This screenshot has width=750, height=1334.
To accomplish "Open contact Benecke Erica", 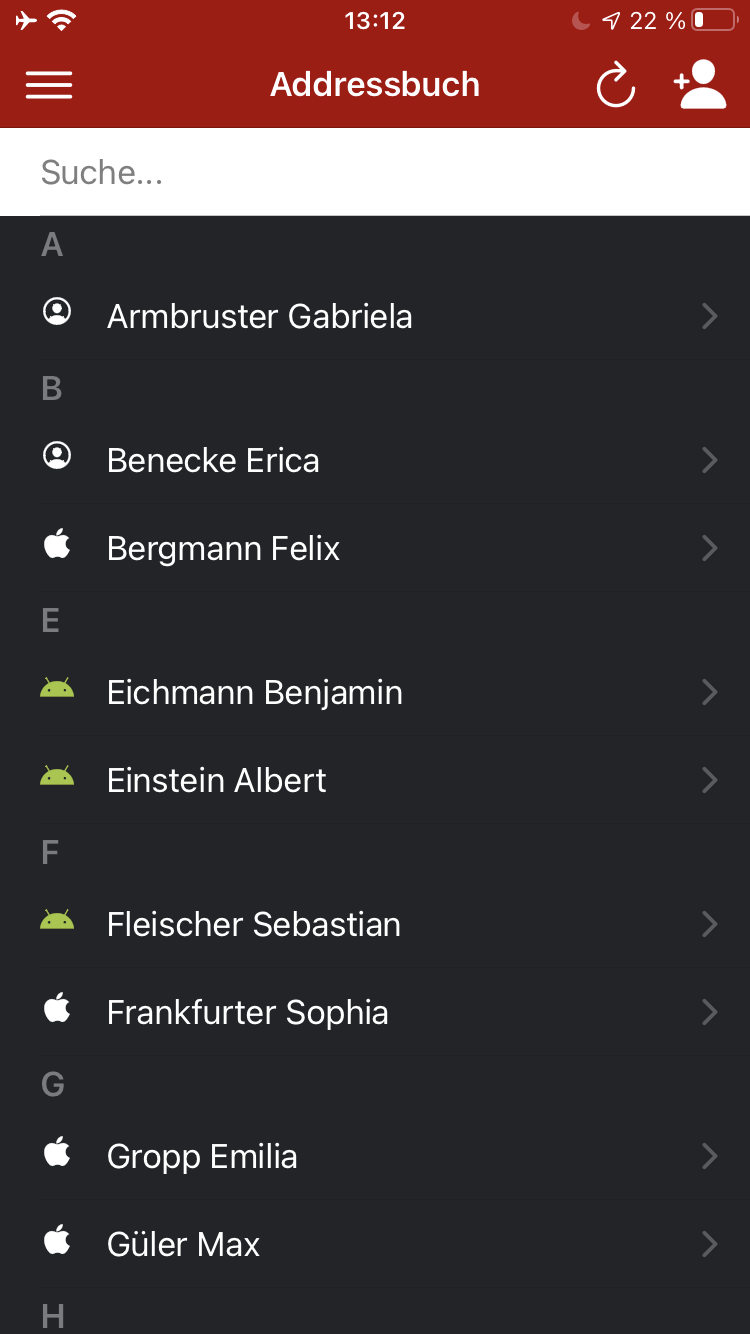I will pos(375,460).
